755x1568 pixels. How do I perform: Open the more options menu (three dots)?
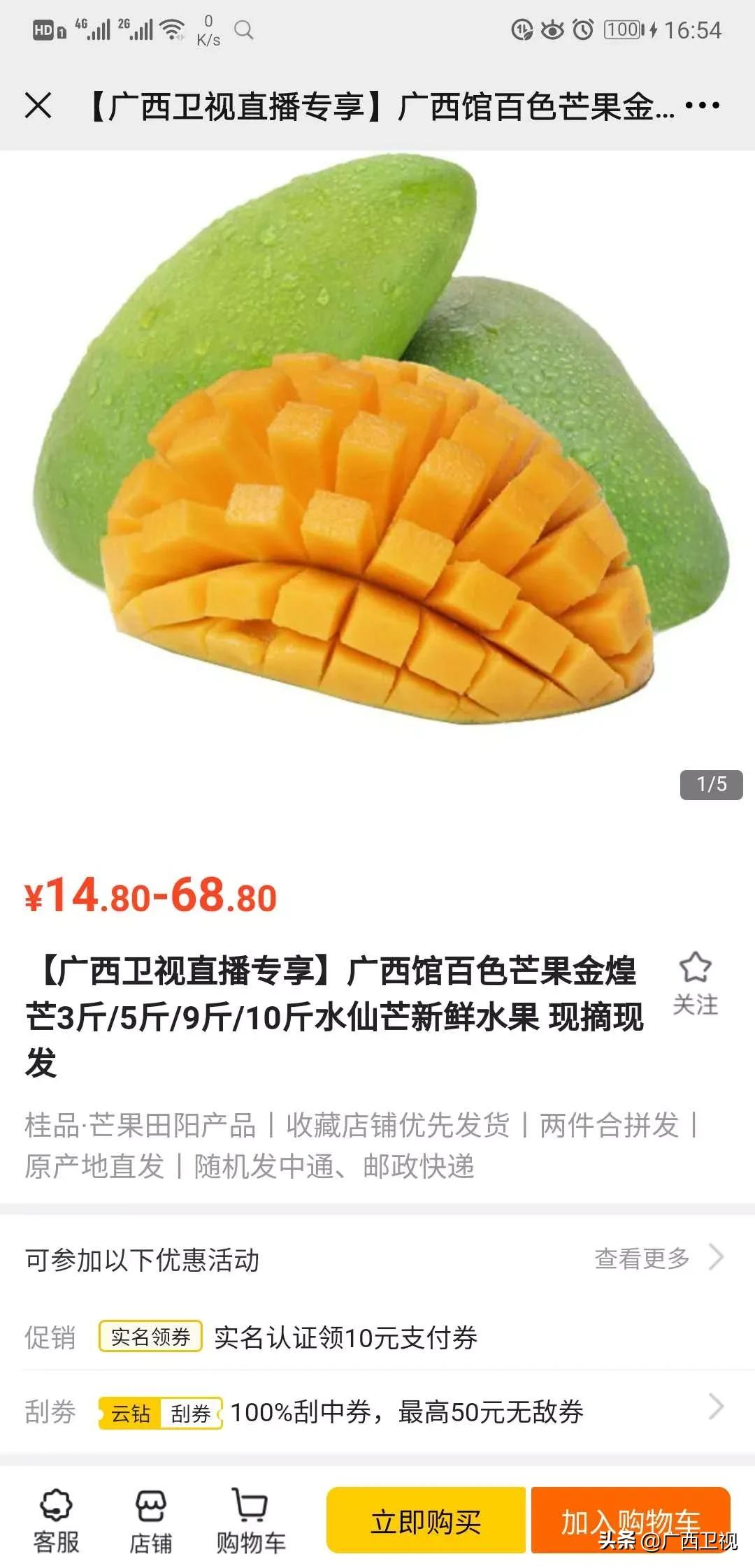tap(700, 106)
